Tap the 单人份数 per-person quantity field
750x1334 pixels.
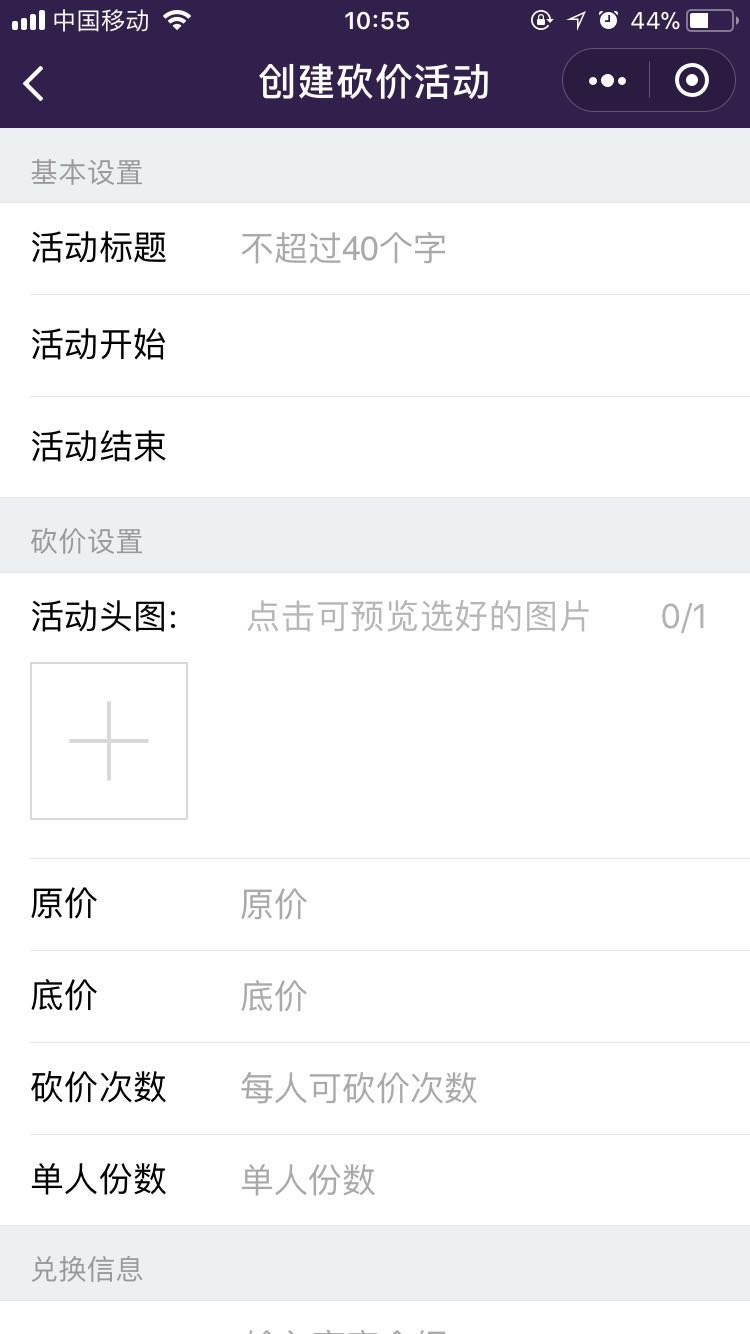480,1180
